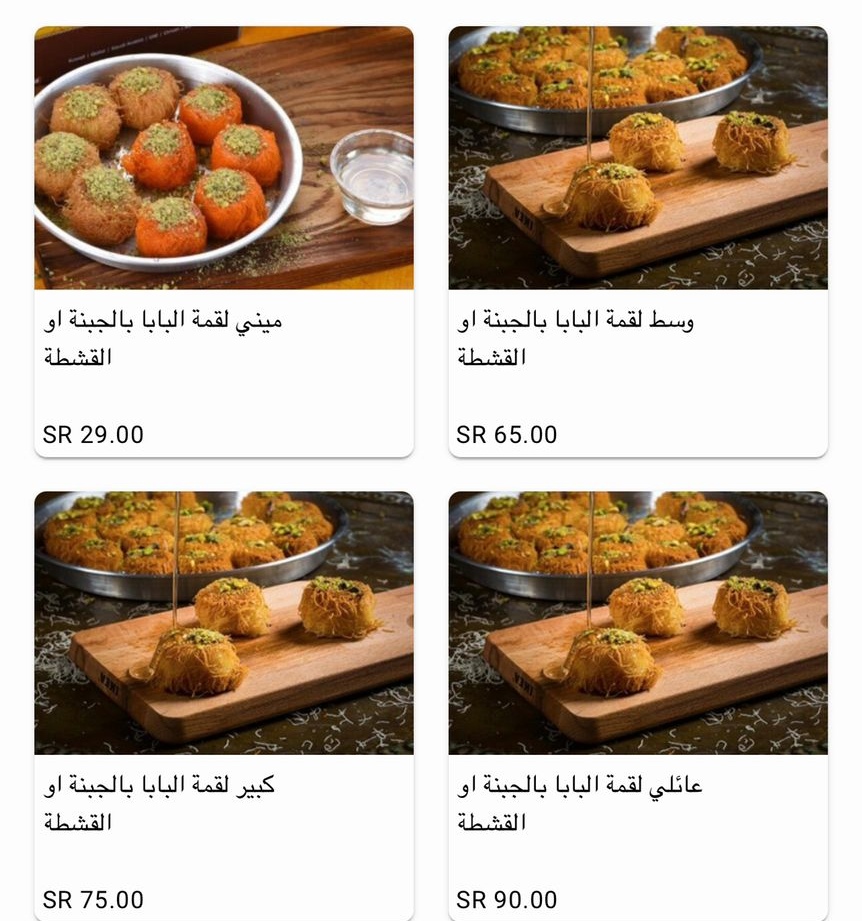Open the mini Luqmat Al-Baba SR 29.00 card
The image size is (862, 921).
tap(224, 242)
